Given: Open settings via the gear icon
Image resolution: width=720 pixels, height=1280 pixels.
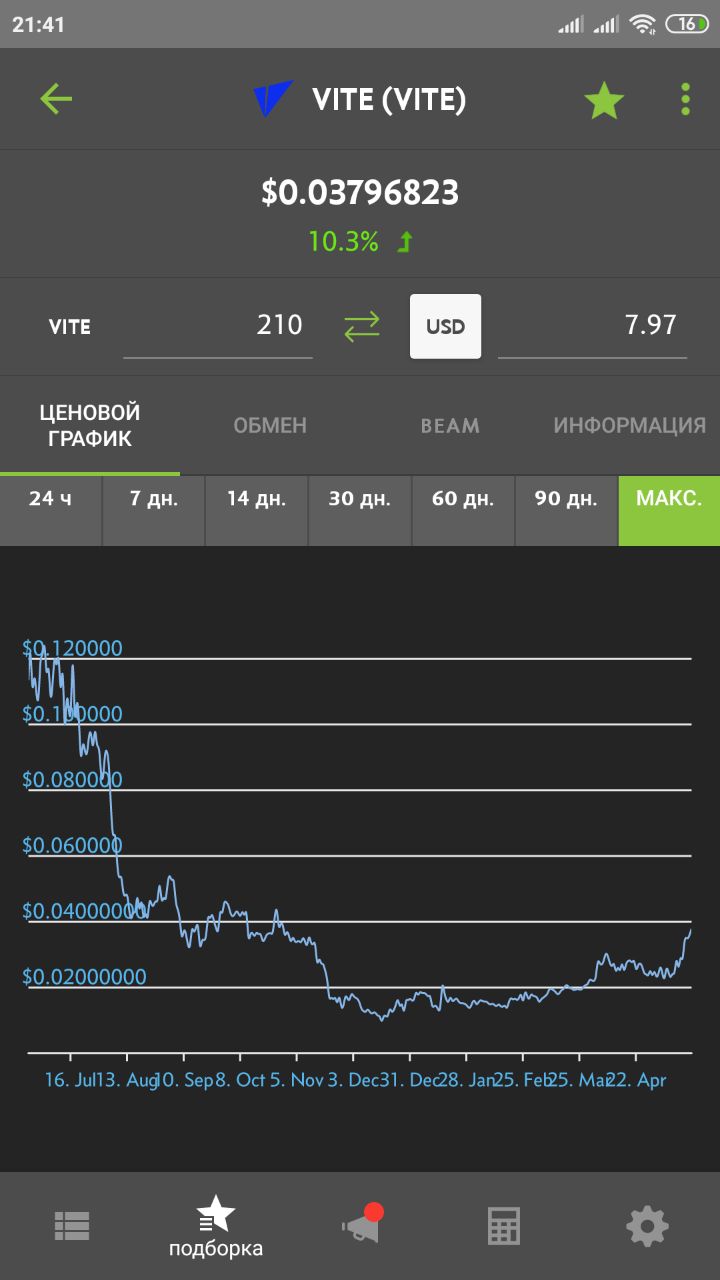Looking at the screenshot, I should tap(647, 1226).
